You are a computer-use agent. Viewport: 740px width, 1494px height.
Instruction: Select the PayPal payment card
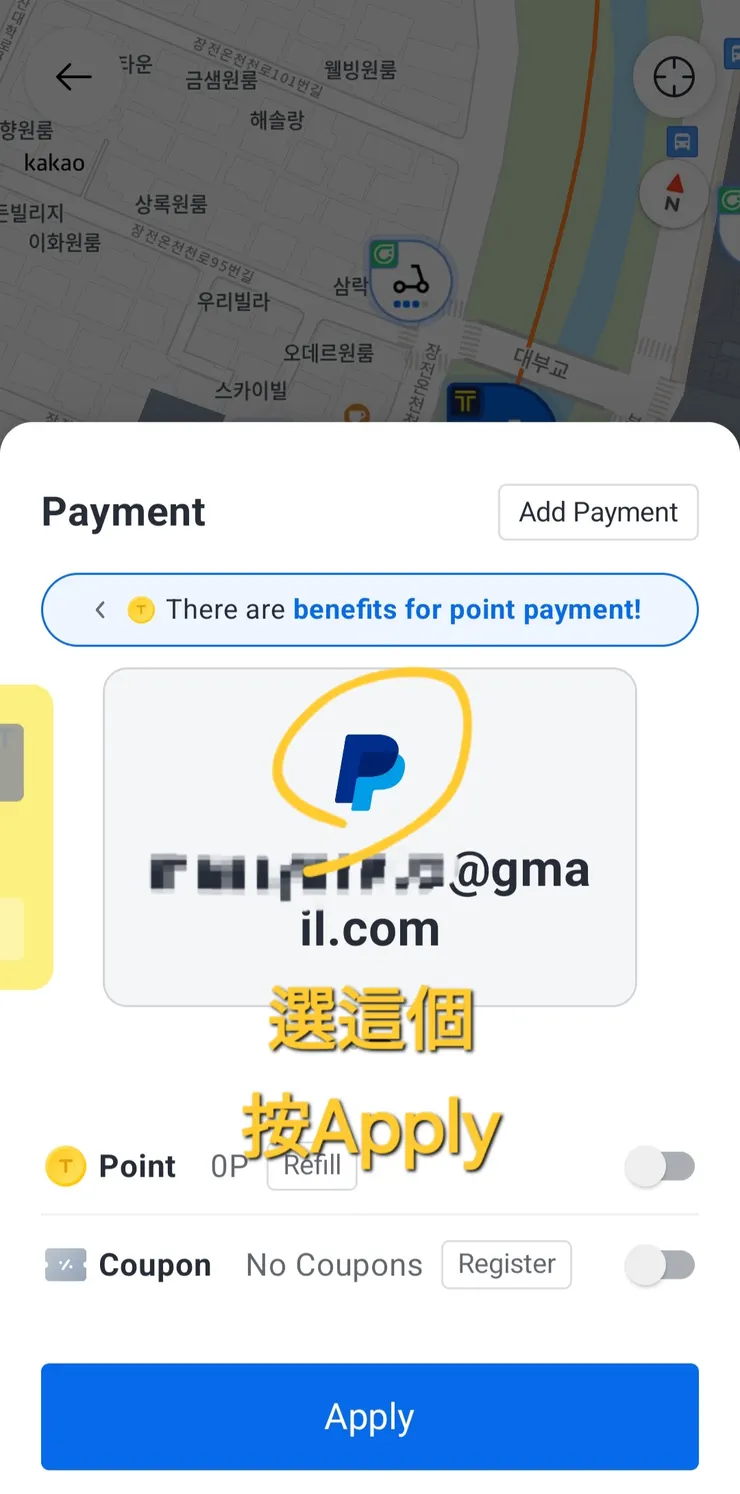370,836
